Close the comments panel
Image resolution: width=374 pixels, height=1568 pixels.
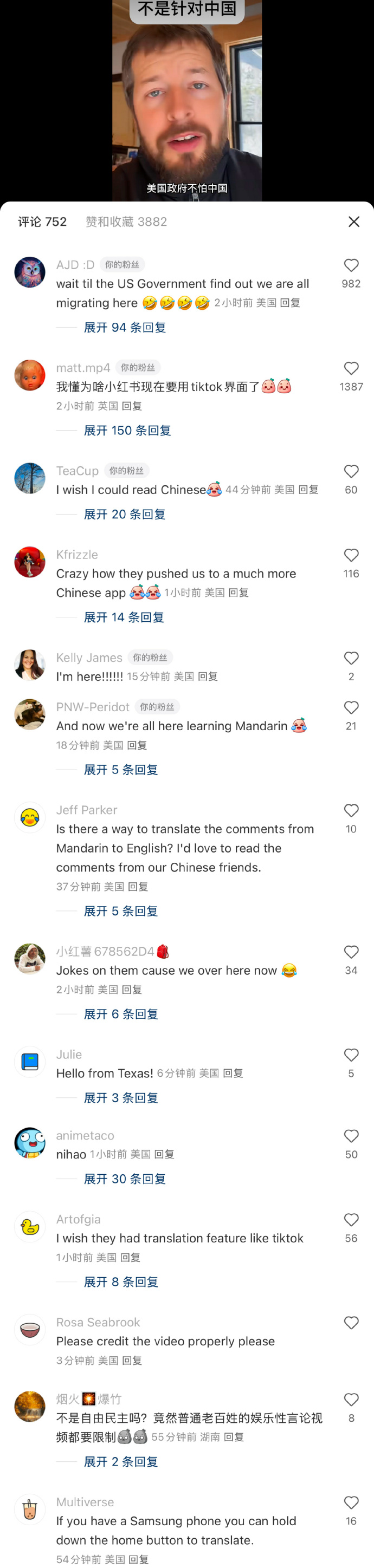(x=354, y=222)
